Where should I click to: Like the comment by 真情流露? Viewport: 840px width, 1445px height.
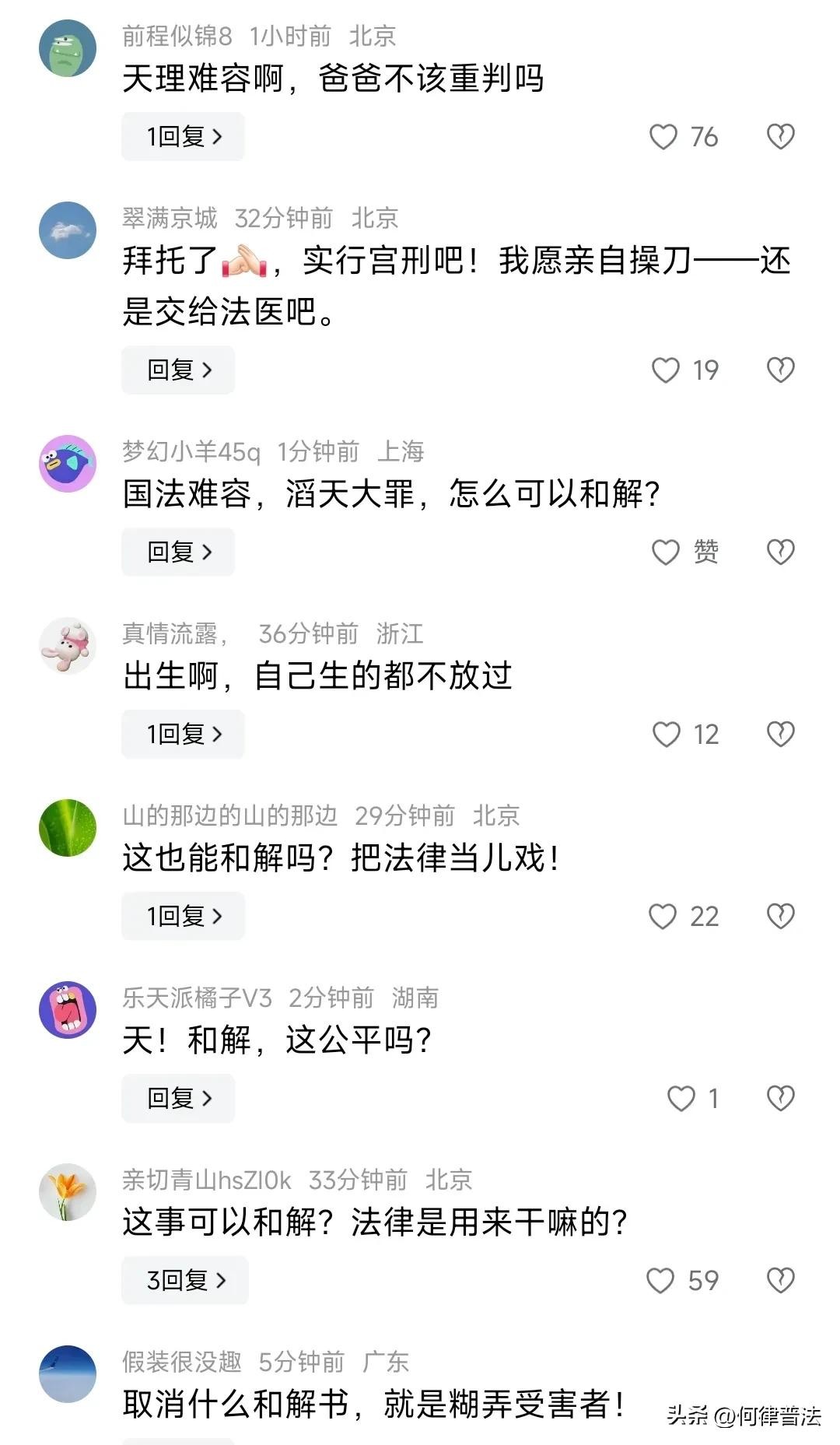[x=667, y=734]
